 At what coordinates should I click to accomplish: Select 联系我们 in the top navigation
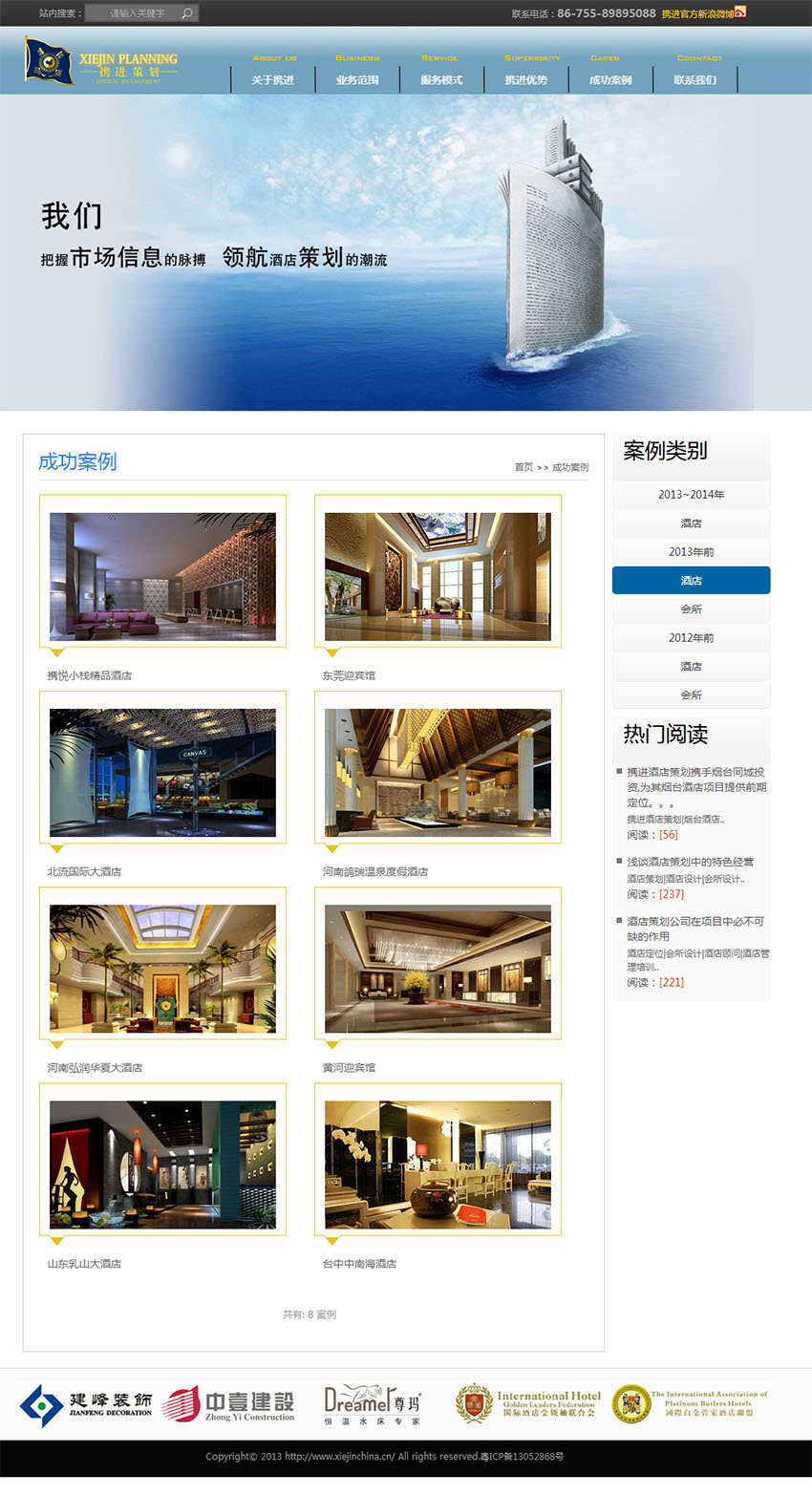click(694, 80)
